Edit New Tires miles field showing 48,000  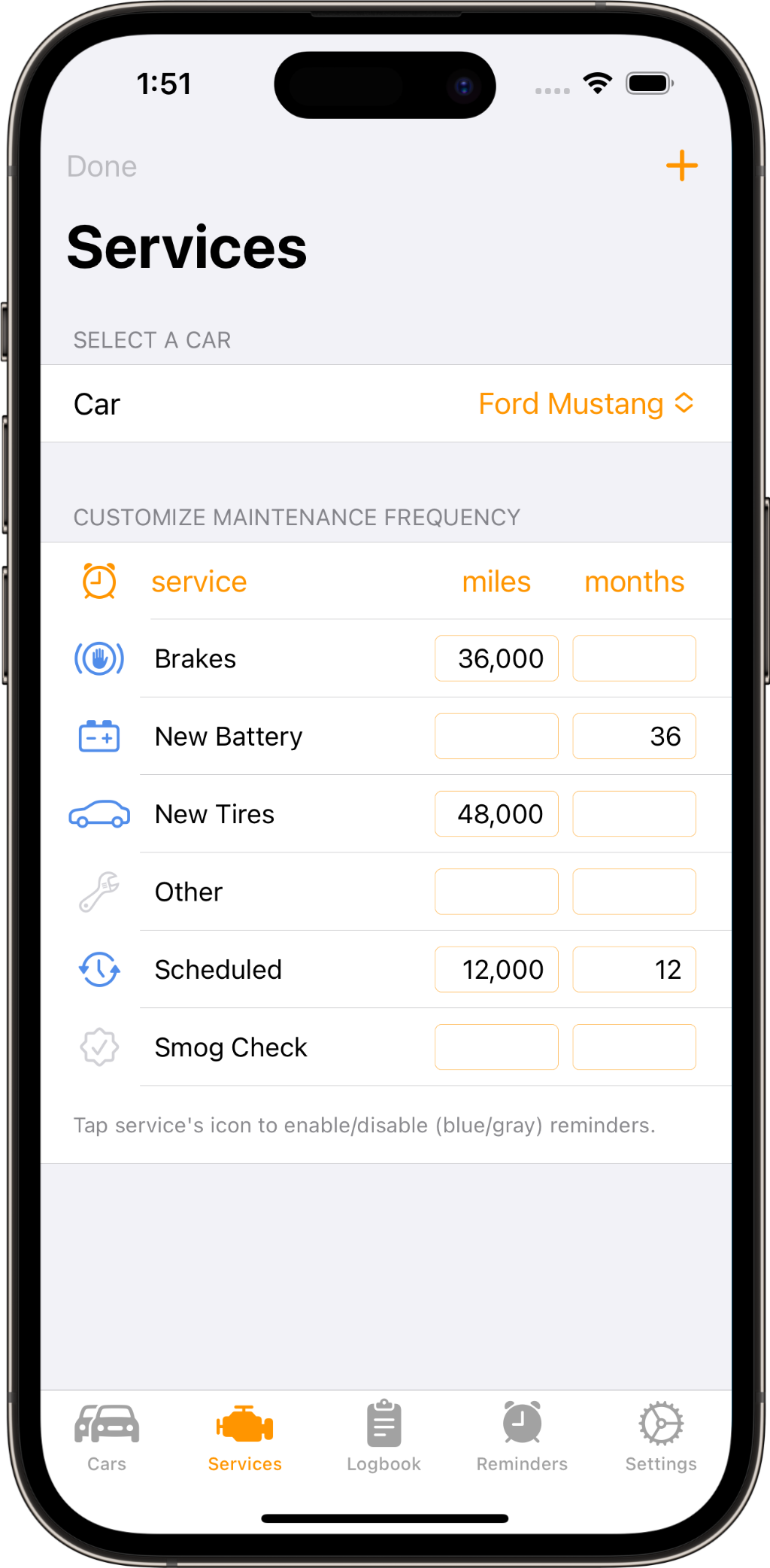(x=496, y=814)
